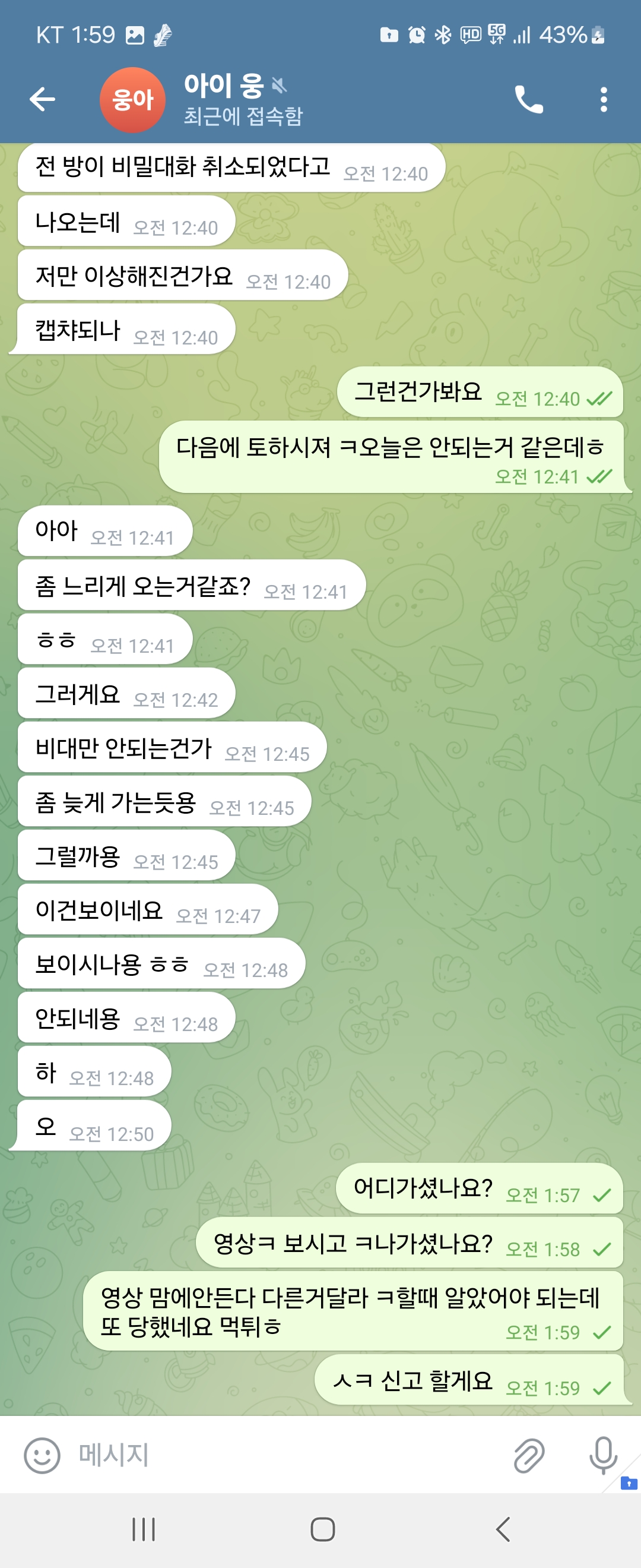This screenshot has width=641, height=1568.
Task: Start a voice call with 아이 웅
Action: 528,99
